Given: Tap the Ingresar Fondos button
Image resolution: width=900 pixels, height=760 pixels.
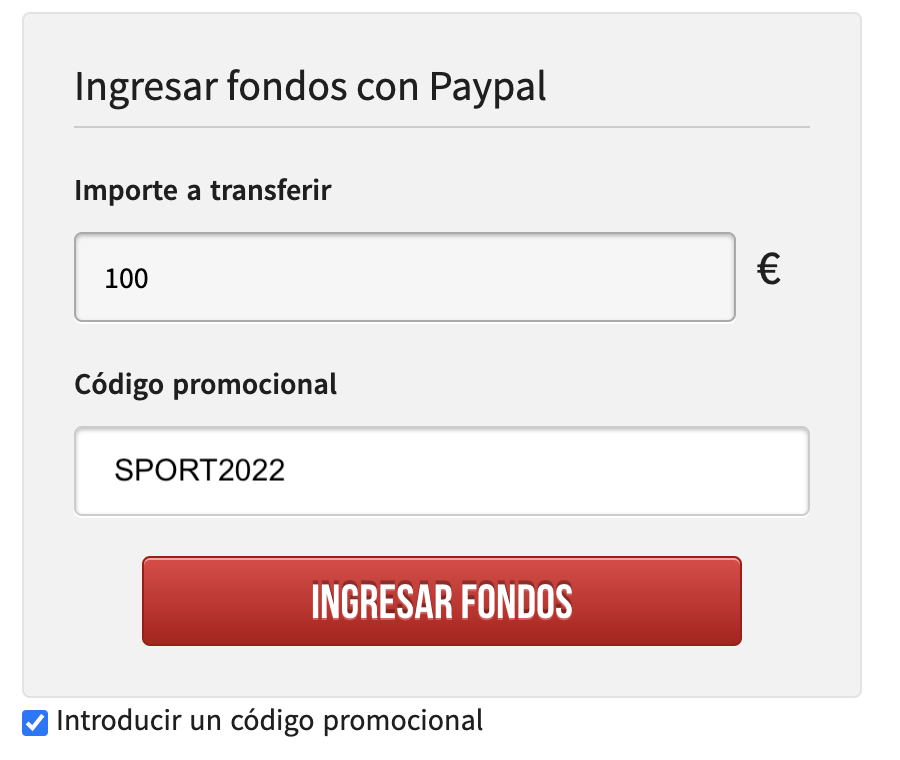Looking at the screenshot, I should 441,601.
